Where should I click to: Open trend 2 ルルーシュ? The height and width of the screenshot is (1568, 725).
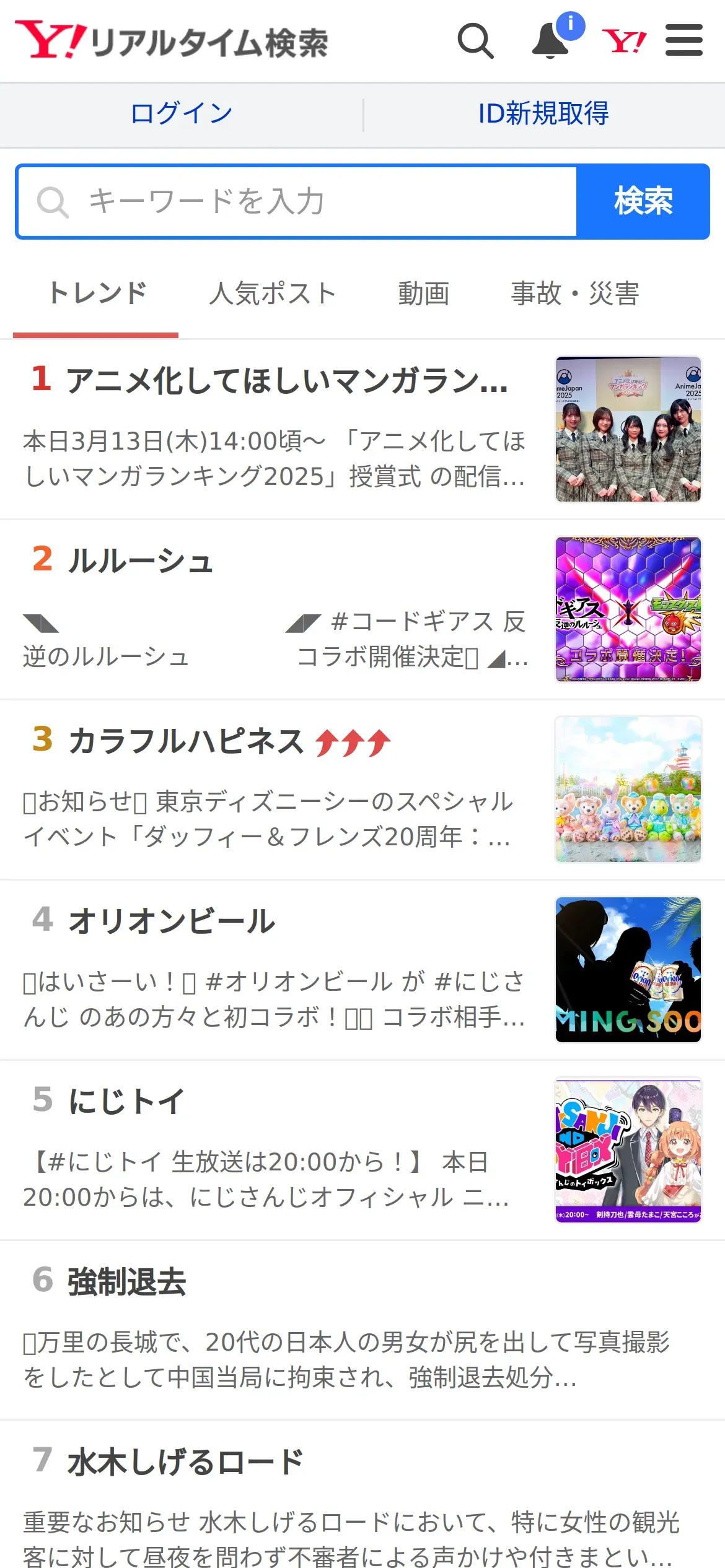click(x=140, y=560)
